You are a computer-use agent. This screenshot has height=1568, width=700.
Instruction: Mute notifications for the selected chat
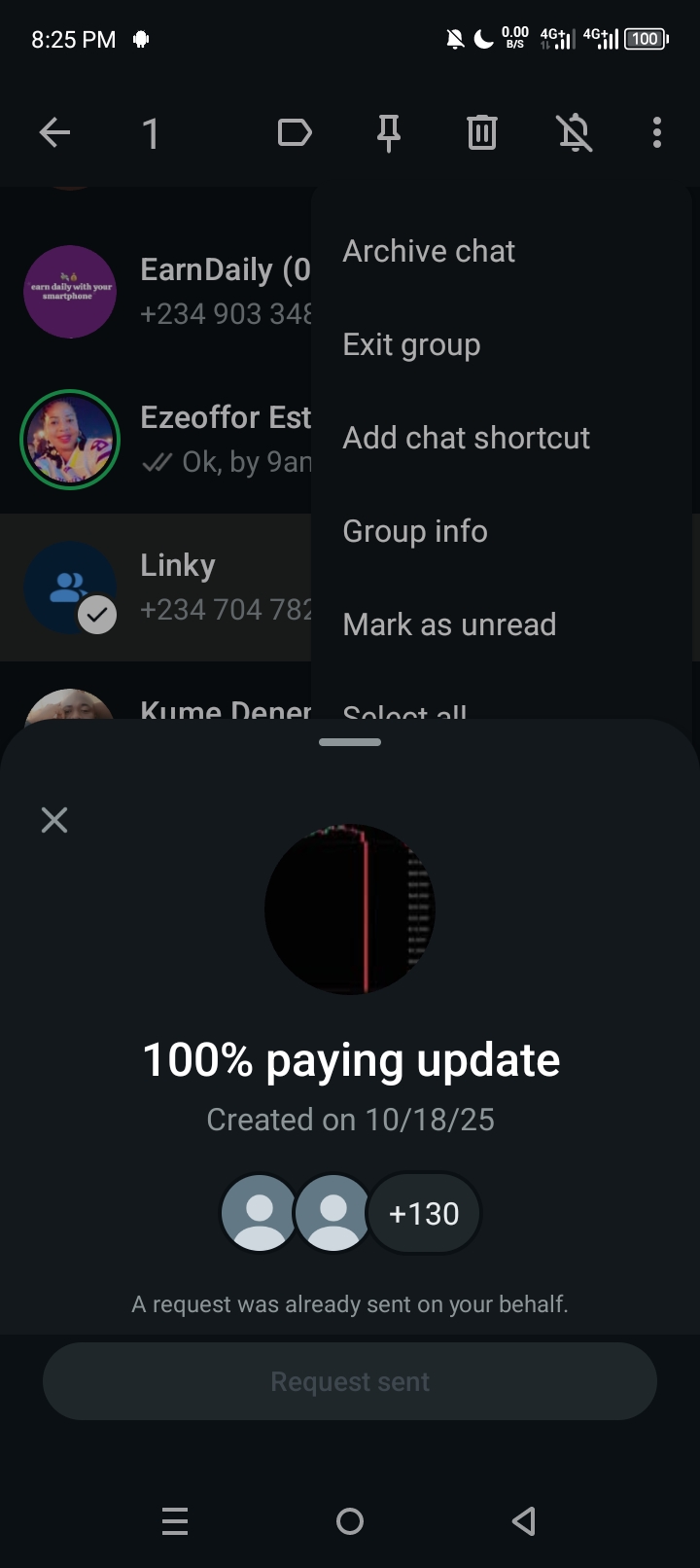[575, 132]
